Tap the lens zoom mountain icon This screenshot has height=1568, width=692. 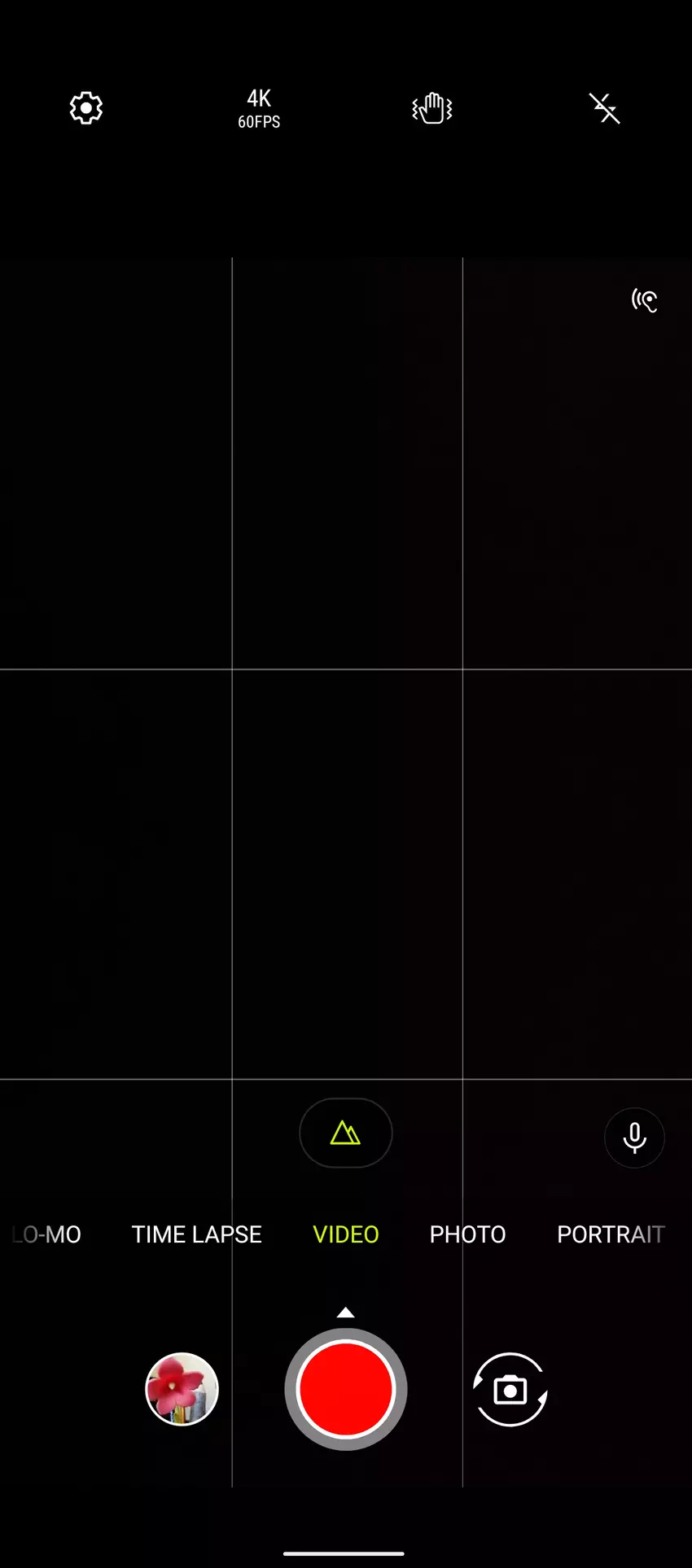346,1133
